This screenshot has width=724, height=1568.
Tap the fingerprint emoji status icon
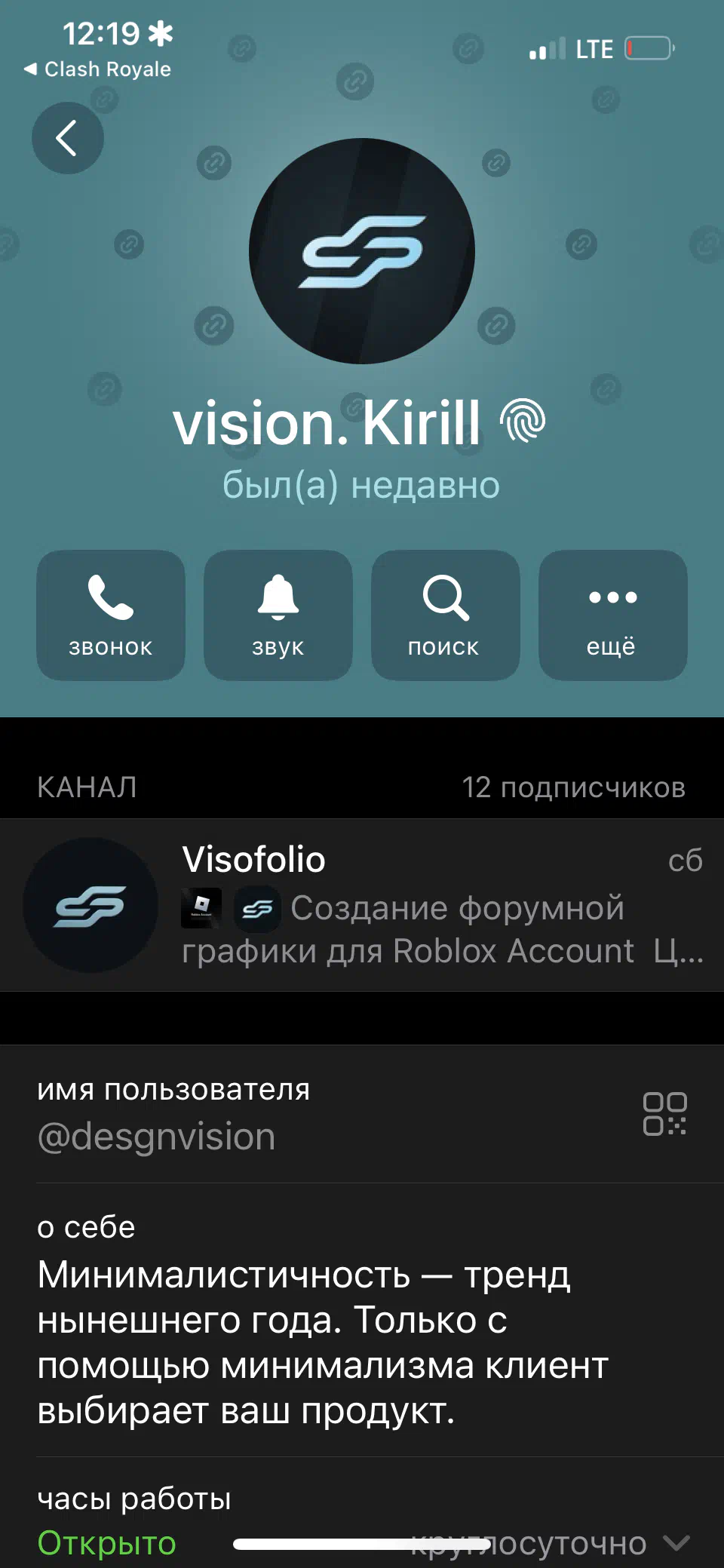(523, 421)
